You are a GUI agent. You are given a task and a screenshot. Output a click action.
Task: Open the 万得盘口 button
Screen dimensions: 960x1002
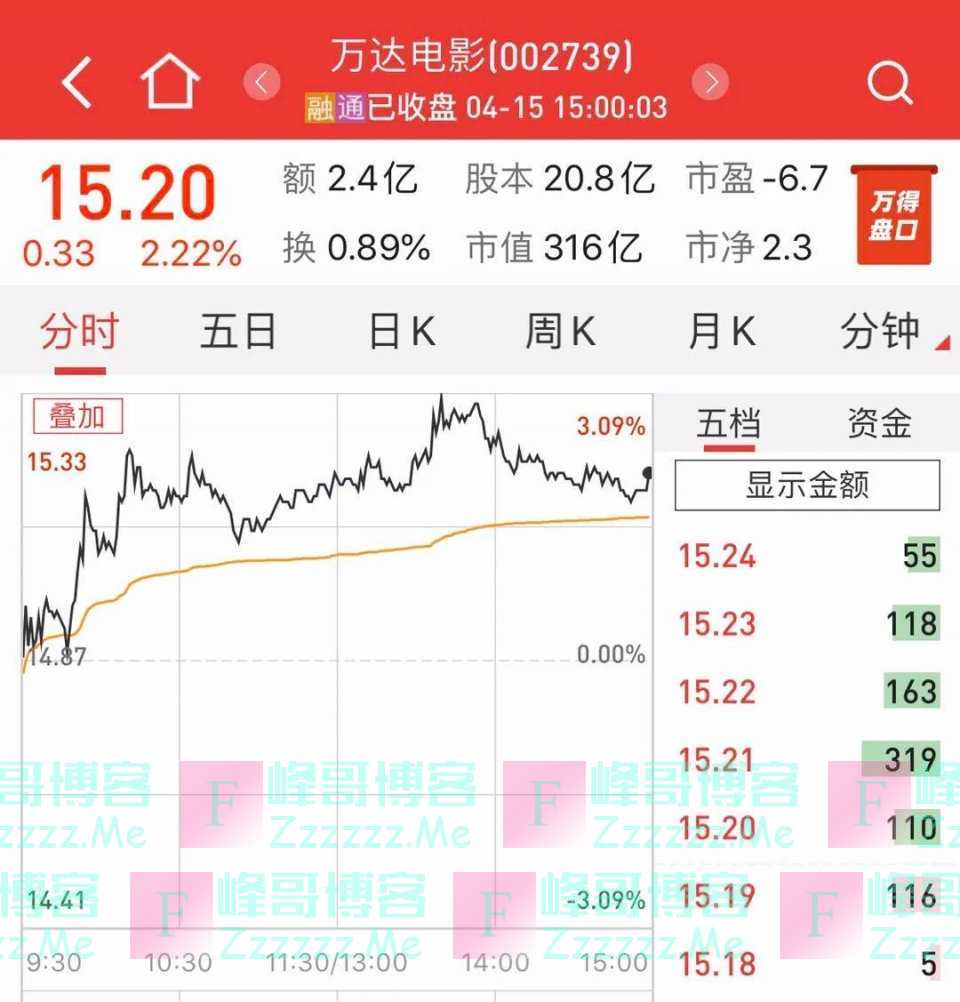(893, 216)
